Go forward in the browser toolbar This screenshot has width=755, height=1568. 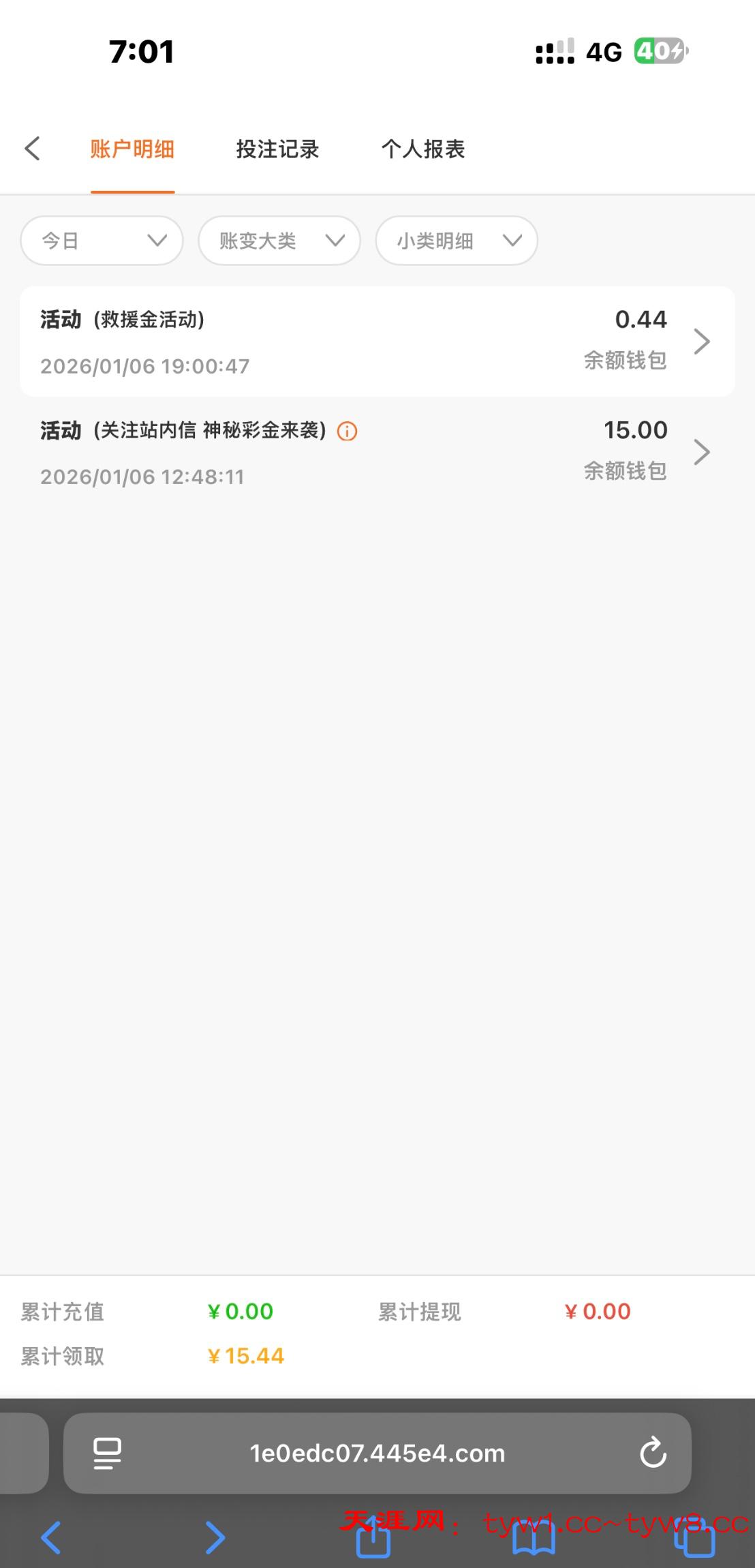click(215, 1537)
